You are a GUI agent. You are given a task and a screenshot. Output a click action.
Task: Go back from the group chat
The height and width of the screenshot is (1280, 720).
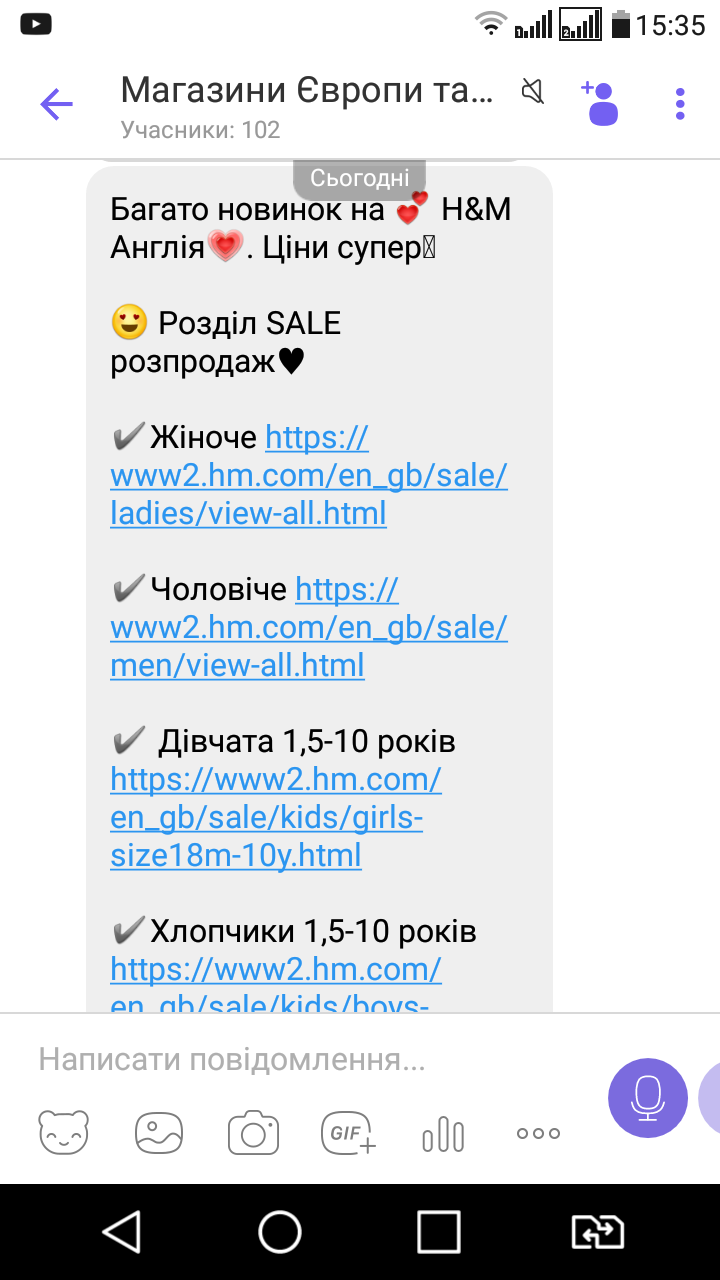(x=56, y=104)
